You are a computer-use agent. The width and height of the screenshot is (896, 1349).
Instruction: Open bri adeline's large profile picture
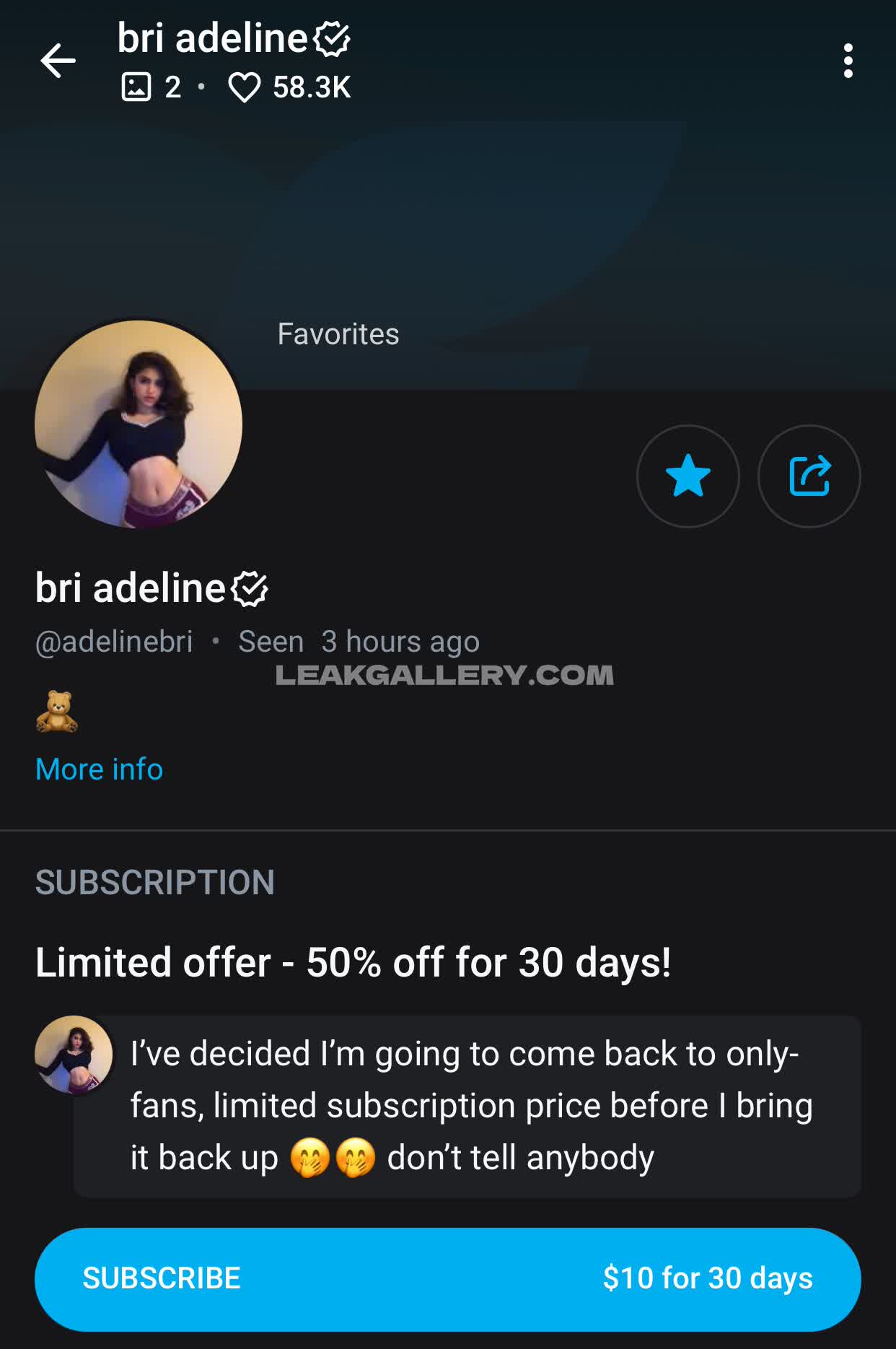click(x=139, y=424)
